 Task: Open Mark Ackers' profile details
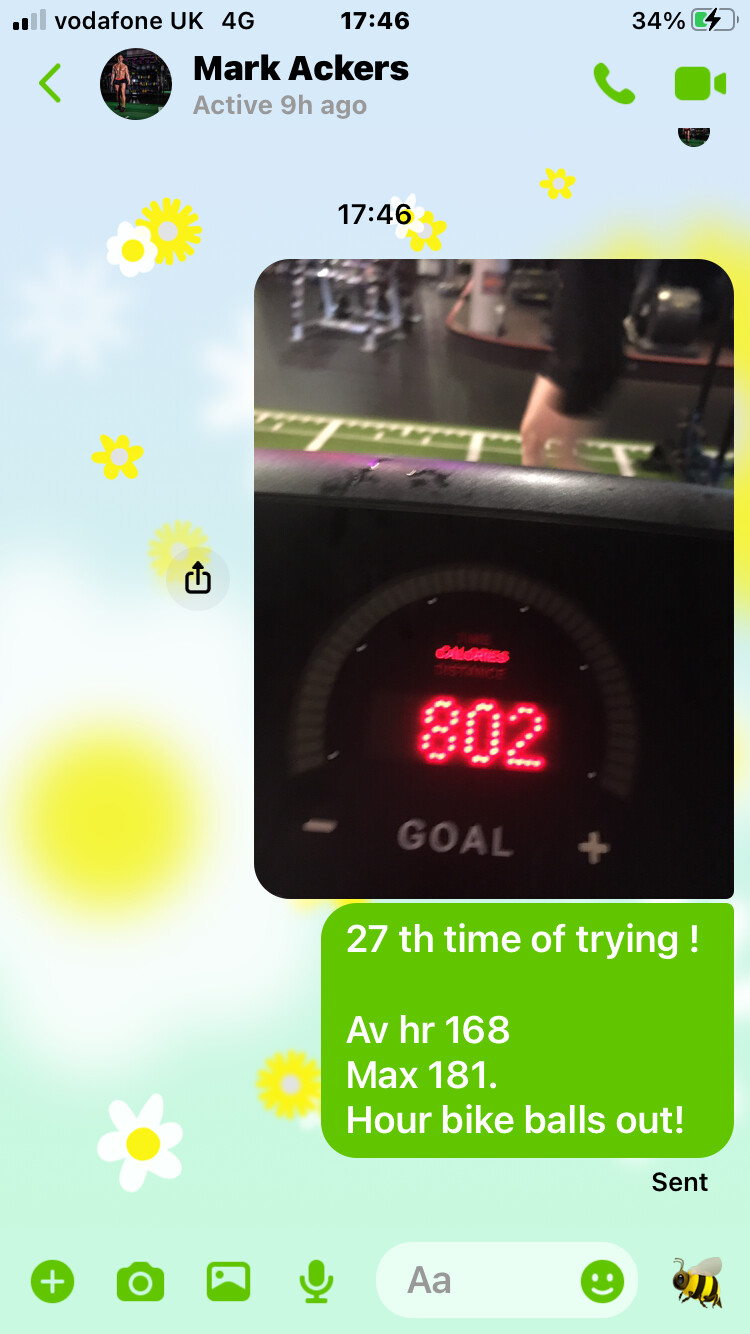coord(300,84)
